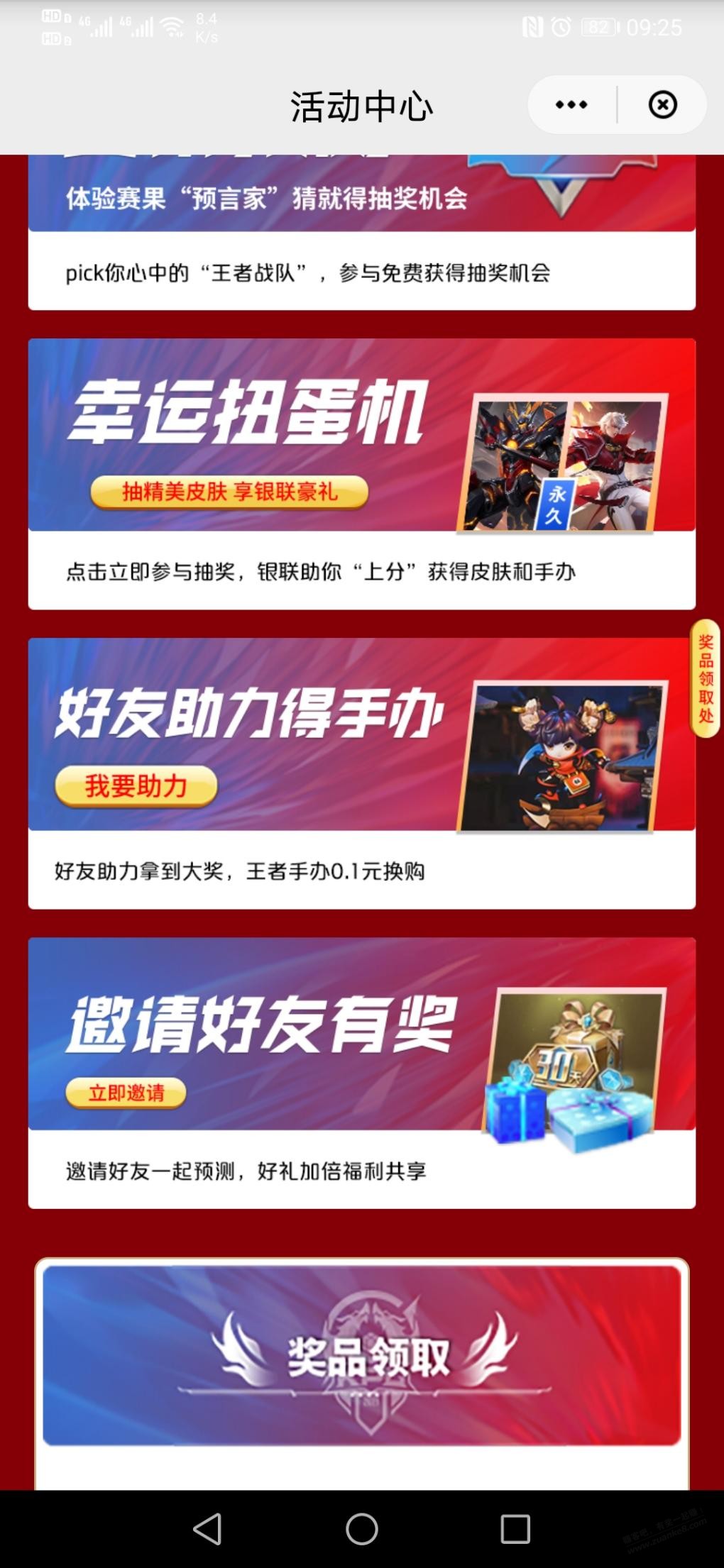Tap the 立即邀请 button

[x=126, y=1093]
